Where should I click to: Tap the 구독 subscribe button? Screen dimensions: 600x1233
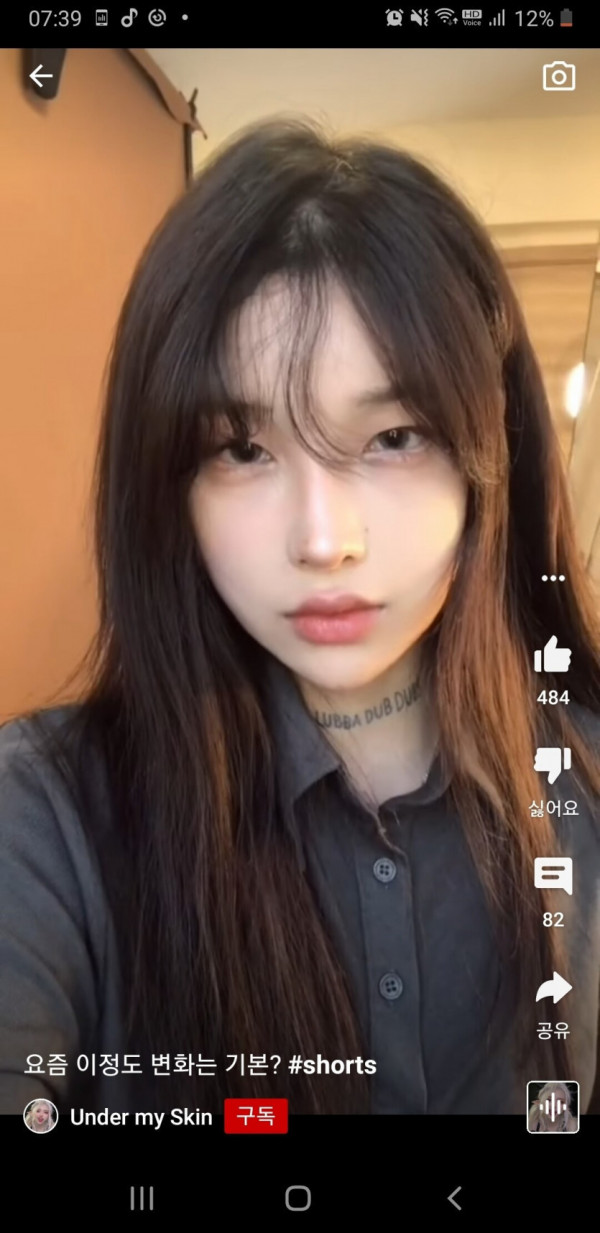click(x=256, y=1116)
